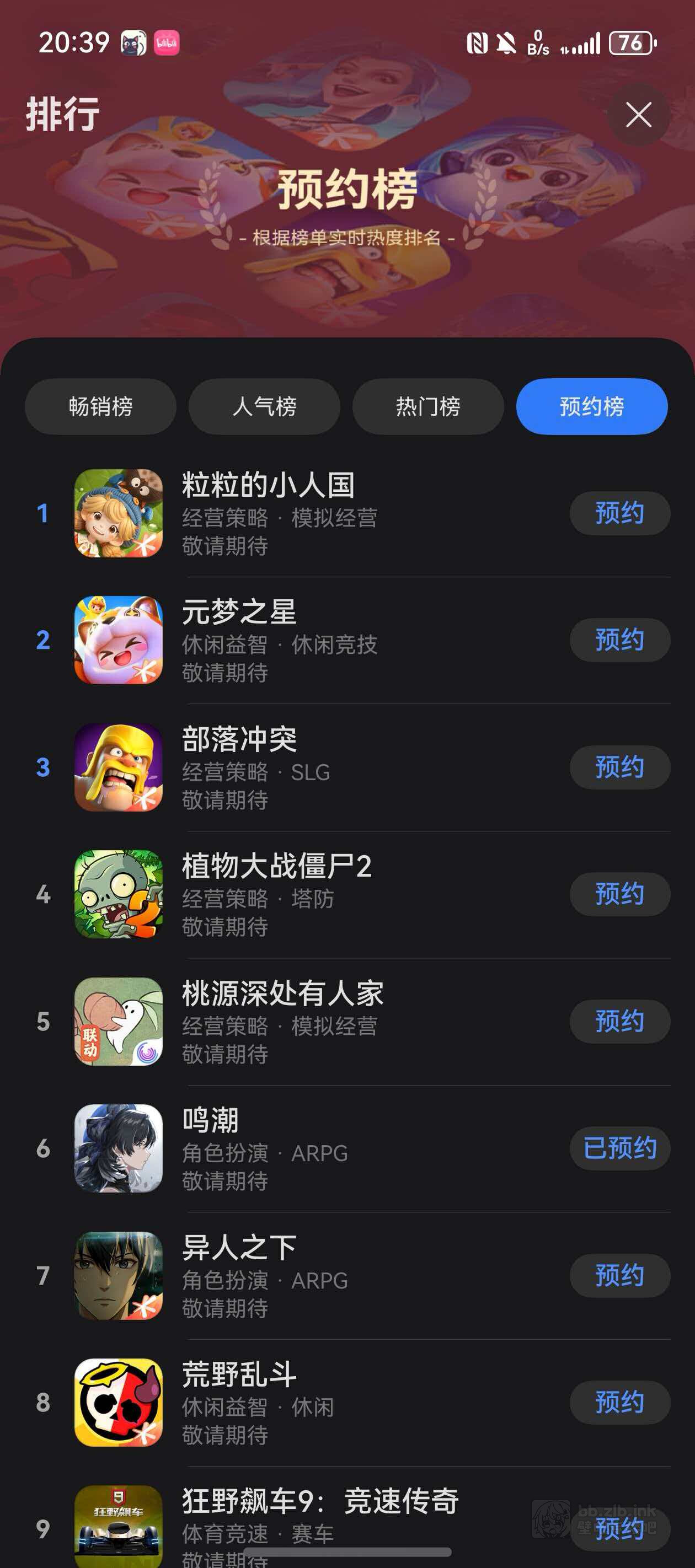Switch to the 热门榜 tab
695x1568 pixels.
click(427, 406)
